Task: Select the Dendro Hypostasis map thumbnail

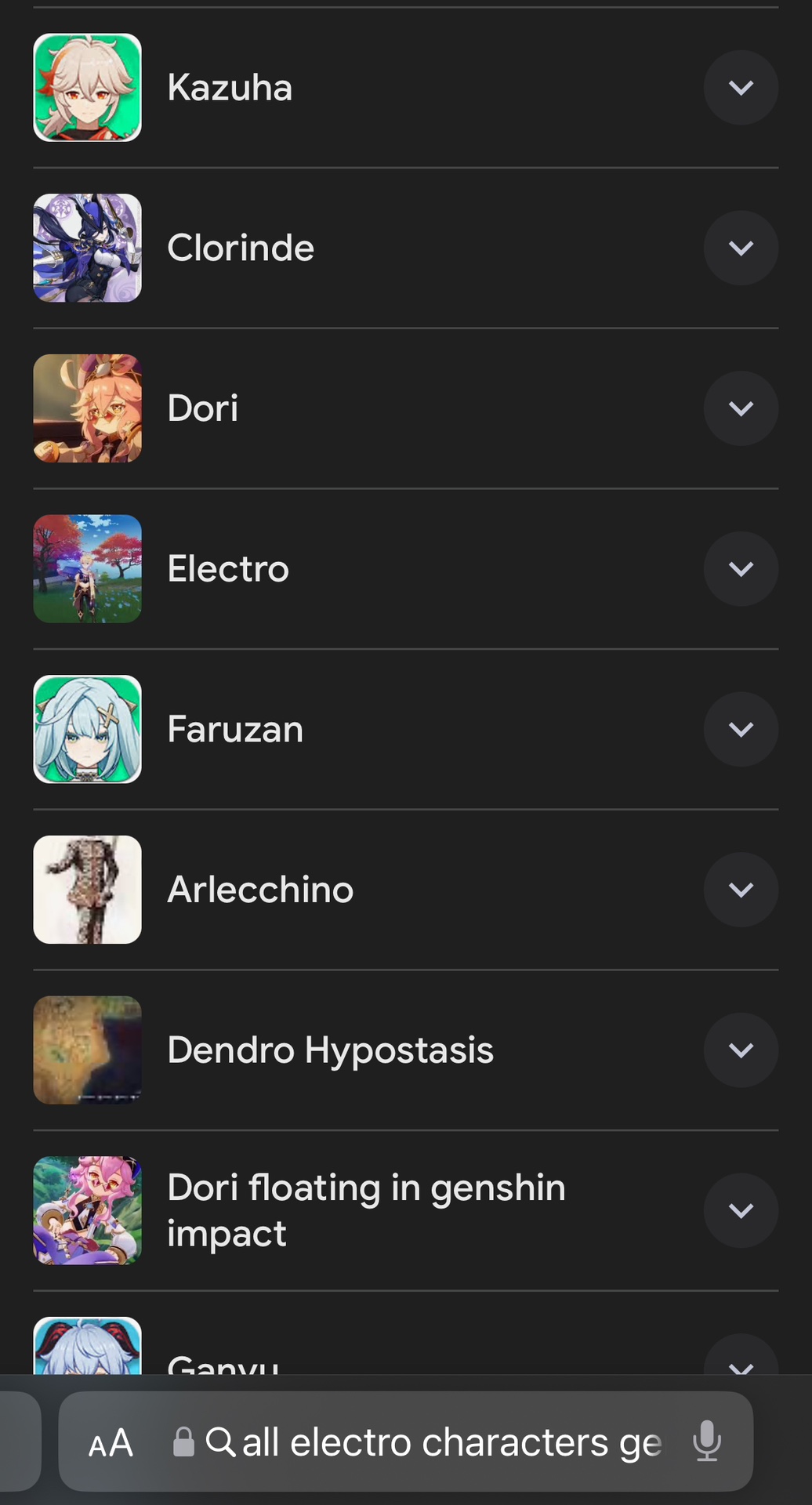Action: (87, 1050)
